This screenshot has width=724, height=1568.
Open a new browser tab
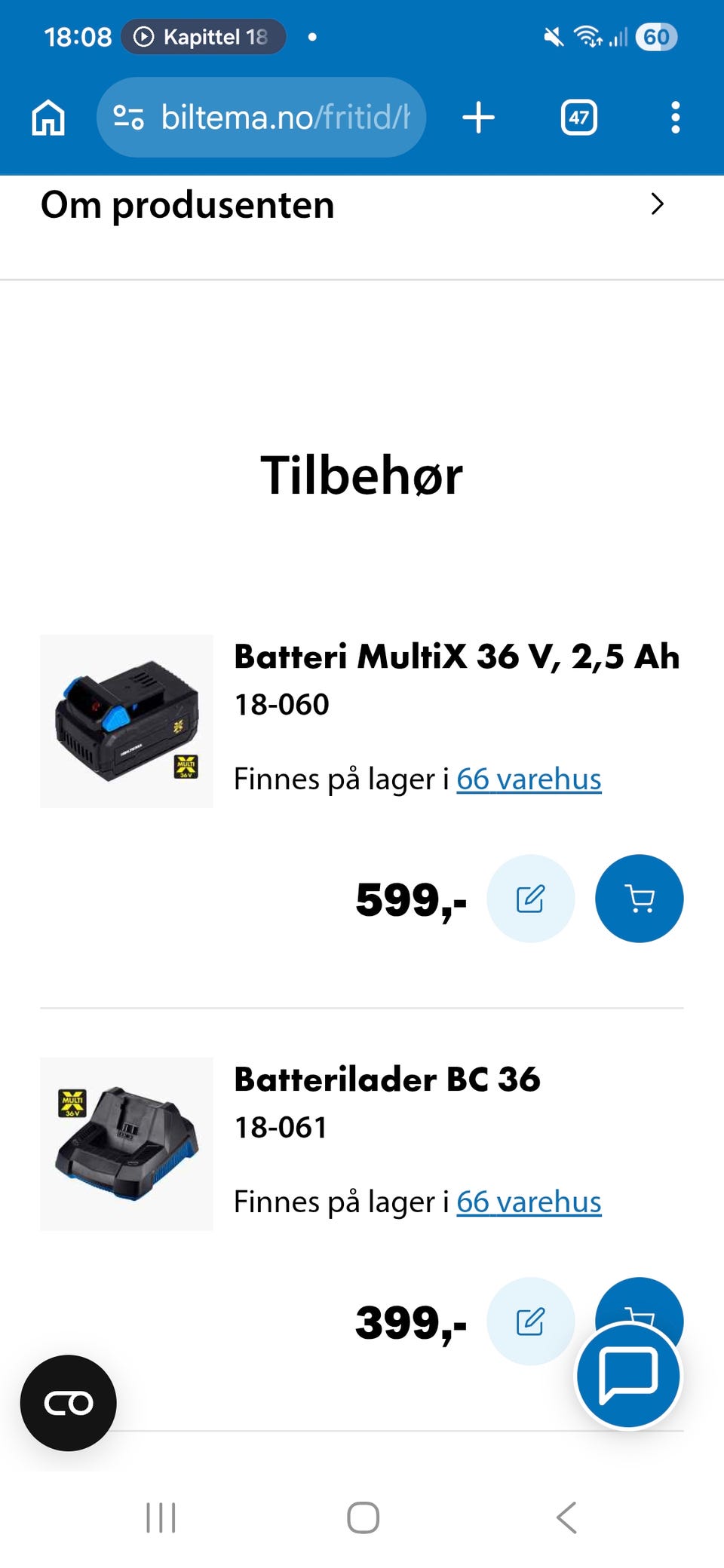(x=478, y=118)
